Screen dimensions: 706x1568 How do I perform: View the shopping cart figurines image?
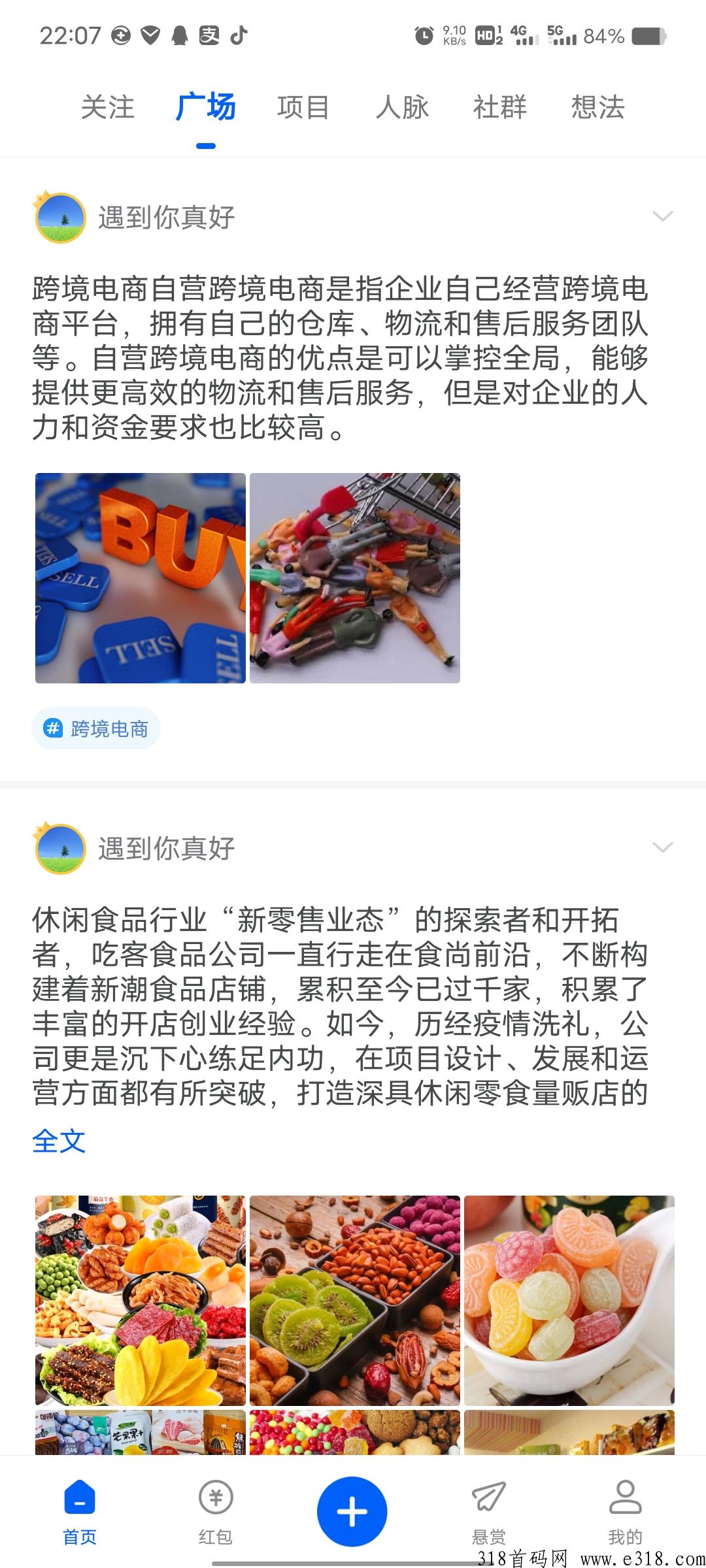355,578
